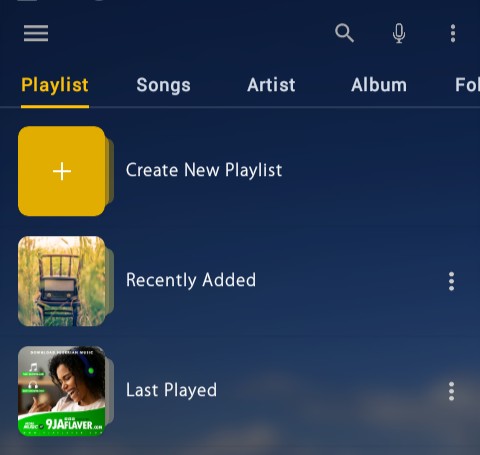Create a new playlist
480x455 pixels.
[x=204, y=170]
